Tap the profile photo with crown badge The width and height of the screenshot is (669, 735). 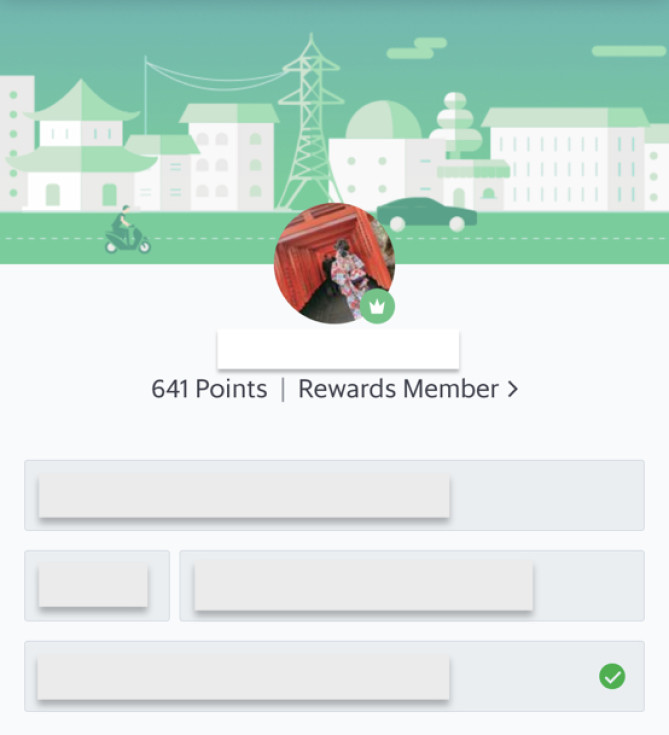(x=334, y=265)
